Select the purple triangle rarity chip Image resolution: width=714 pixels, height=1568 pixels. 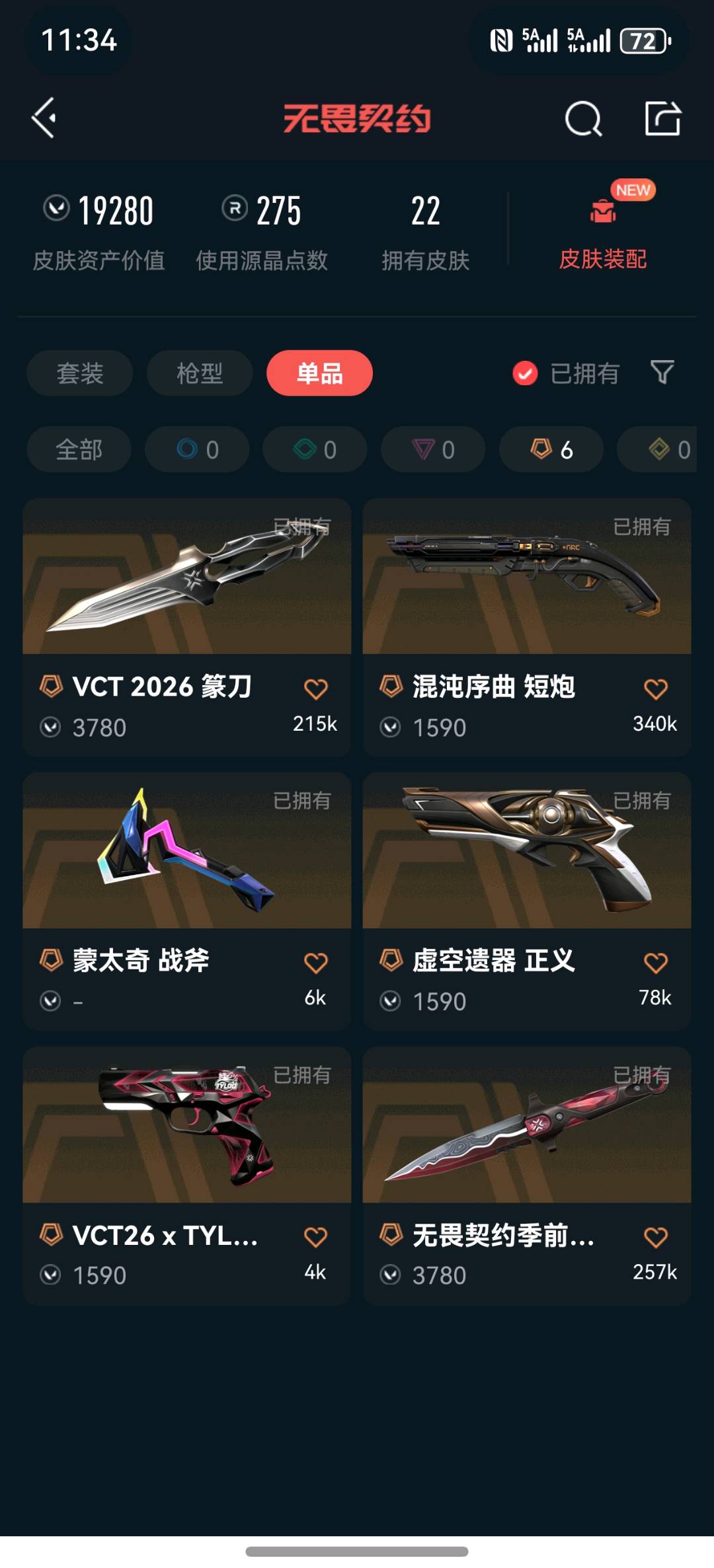tap(433, 450)
